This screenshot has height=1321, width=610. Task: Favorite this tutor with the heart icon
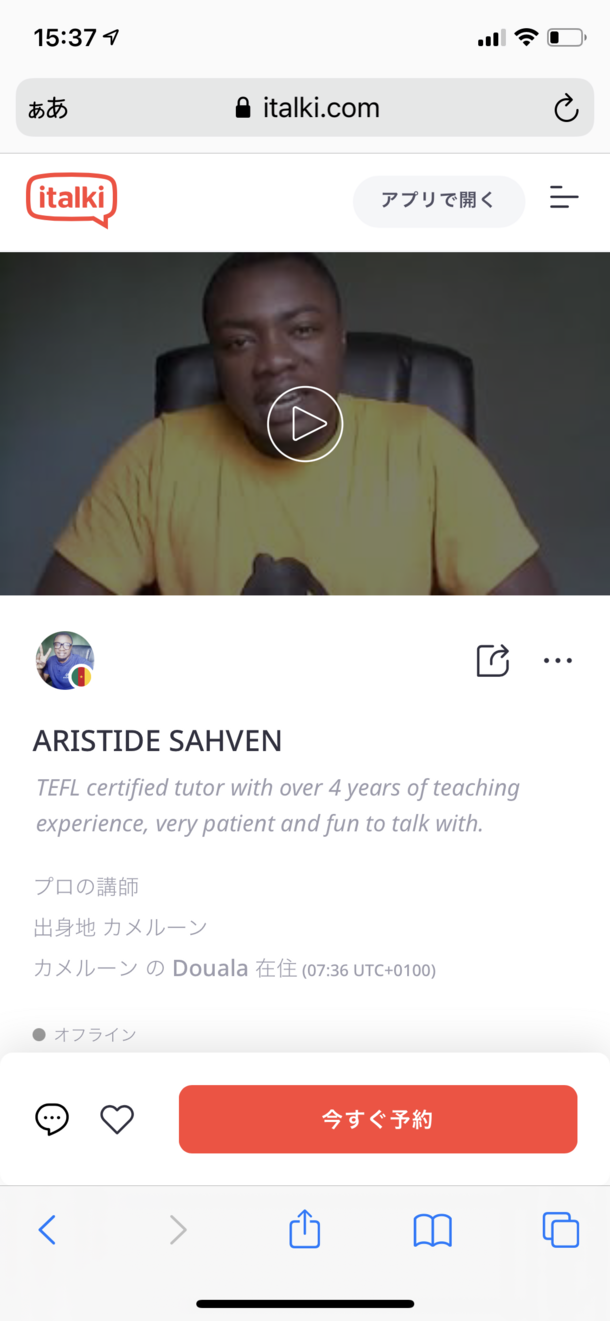click(117, 1119)
